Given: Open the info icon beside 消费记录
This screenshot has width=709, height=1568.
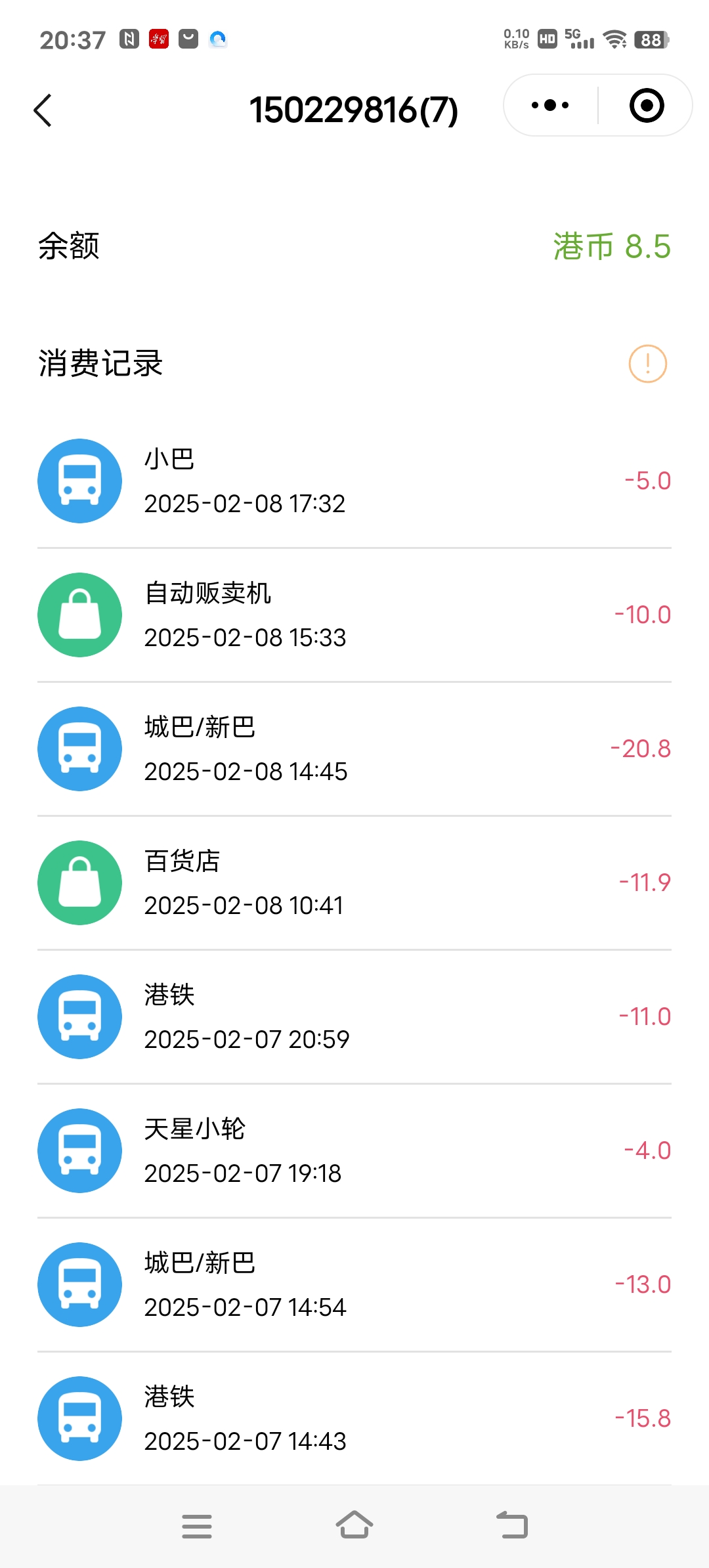Looking at the screenshot, I should coord(647,364).
